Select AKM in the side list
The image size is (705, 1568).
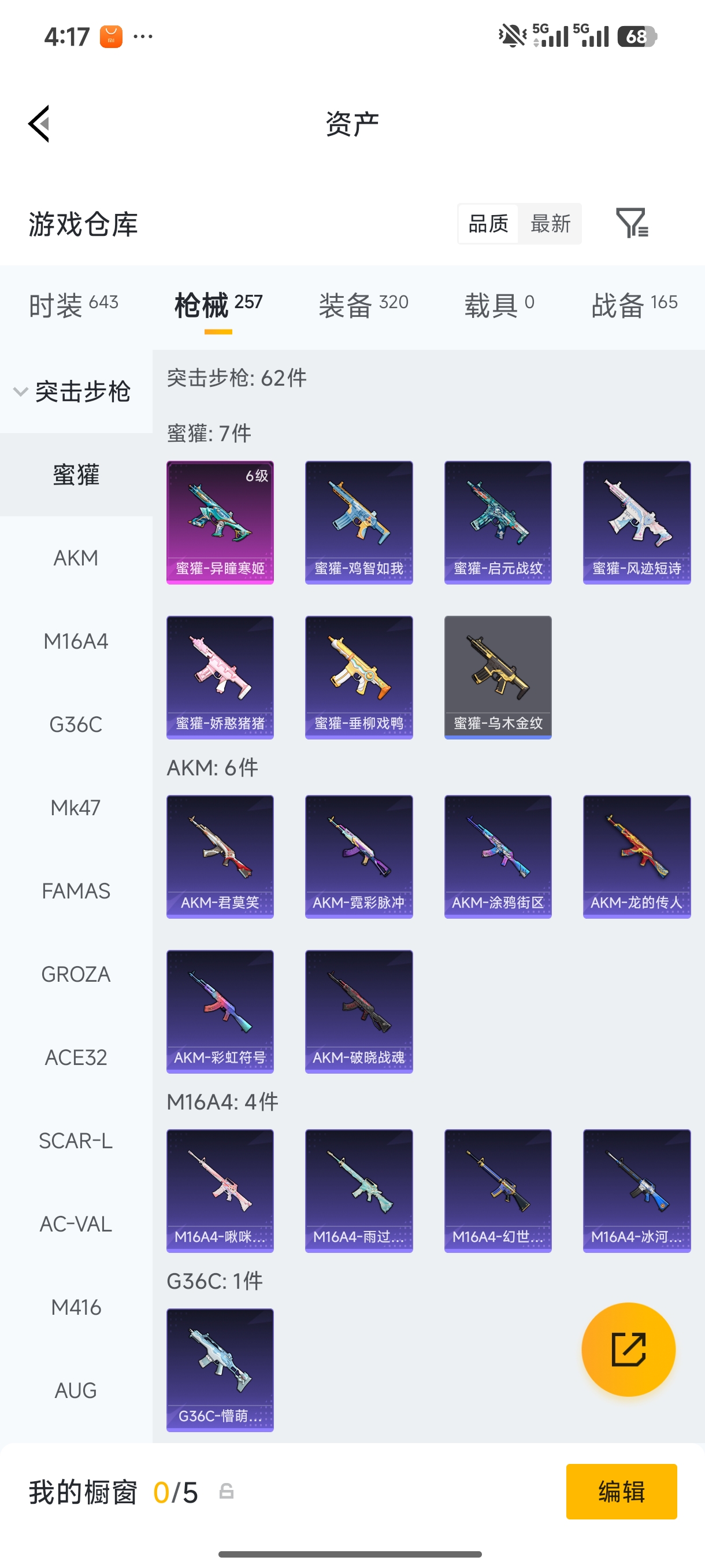point(76,557)
